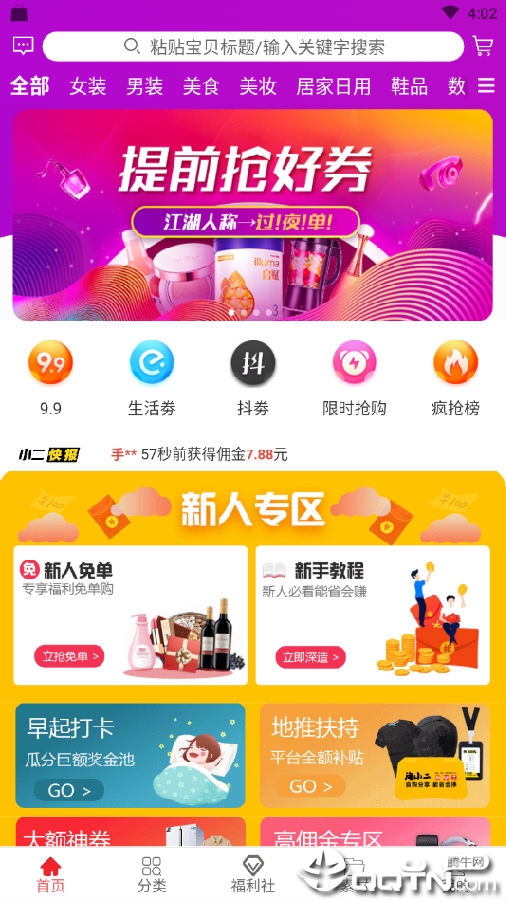Switch to the 居家日用 tab
This screenshot has width=506, height=900.
pos(333,87)
